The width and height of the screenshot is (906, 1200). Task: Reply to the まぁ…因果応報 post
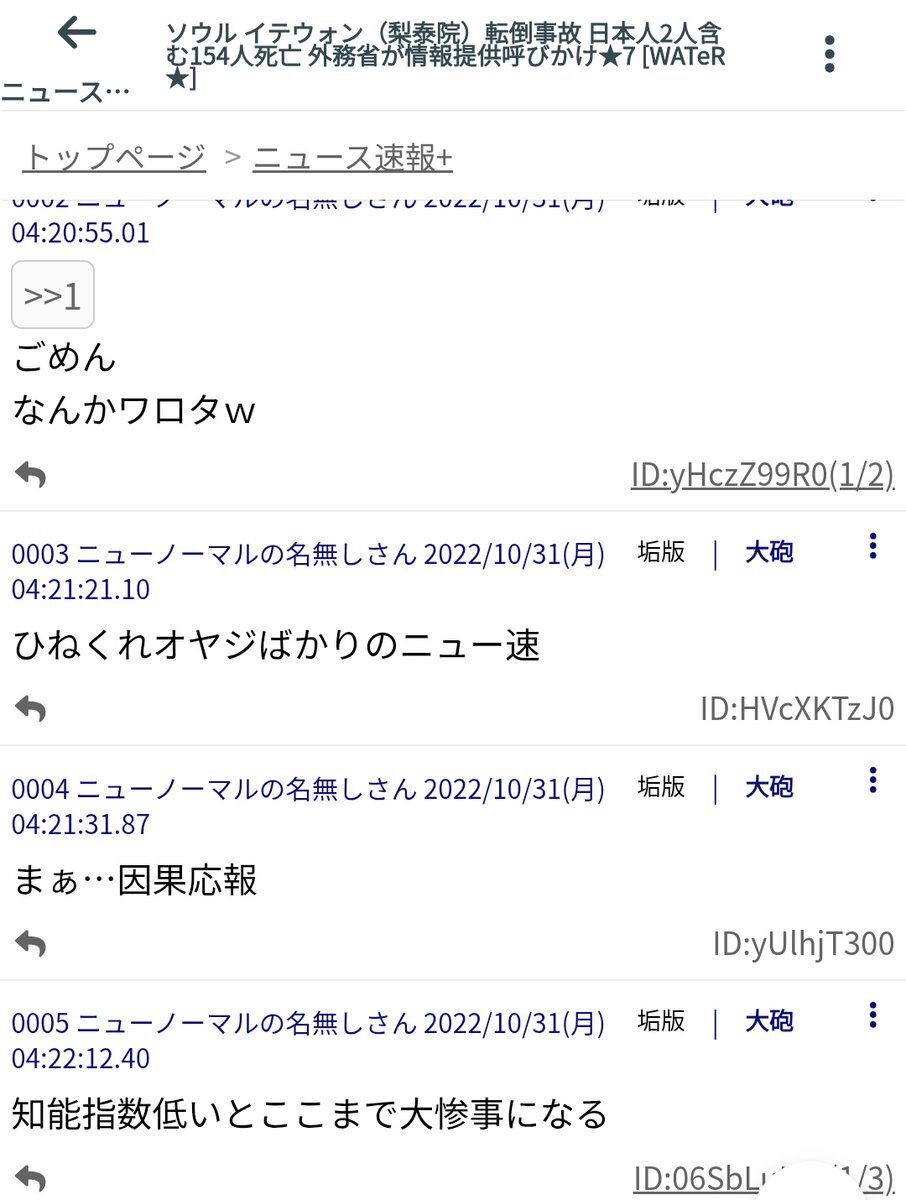[31, 943]
